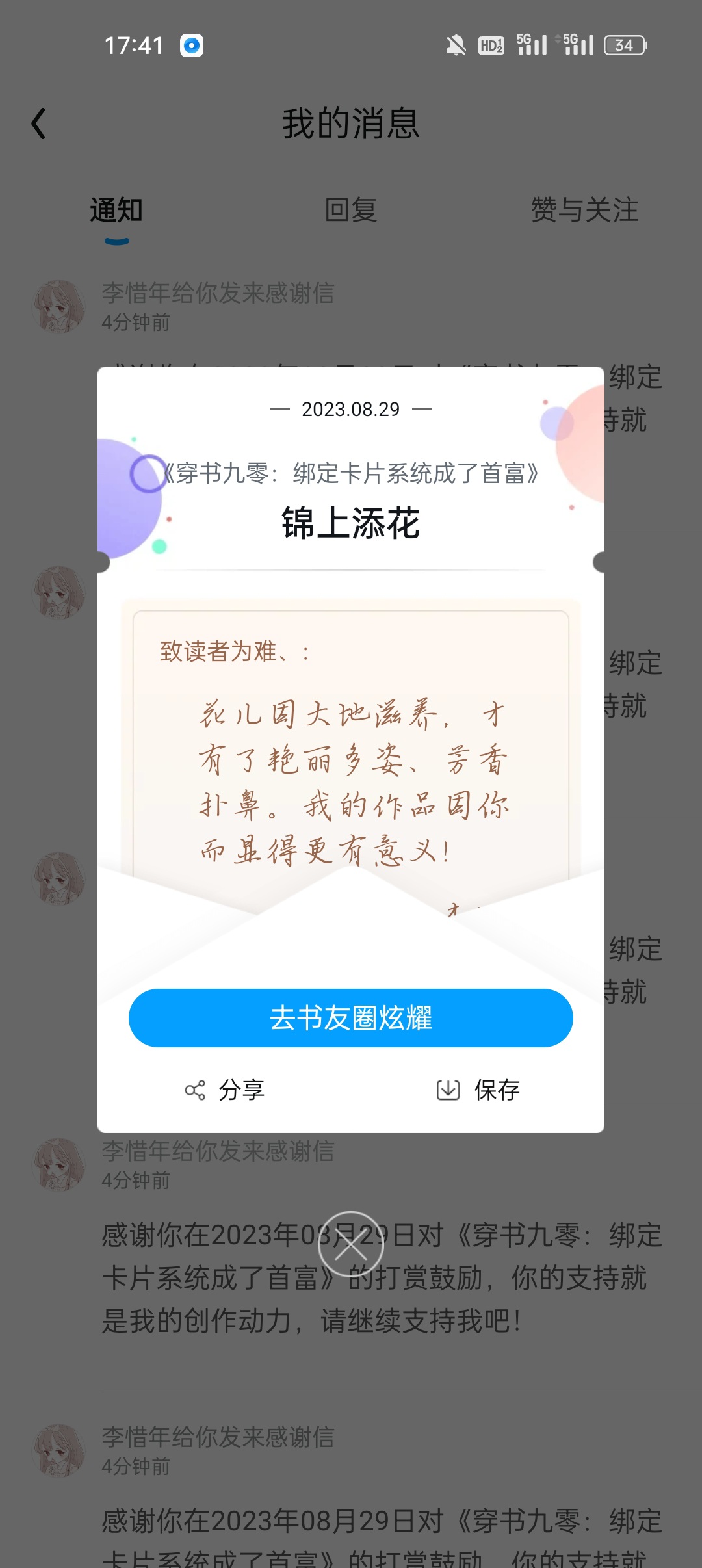Share the thank-you card via 分享
This screenshot has width=702, height=1568.
click(x=225, y=1090)
